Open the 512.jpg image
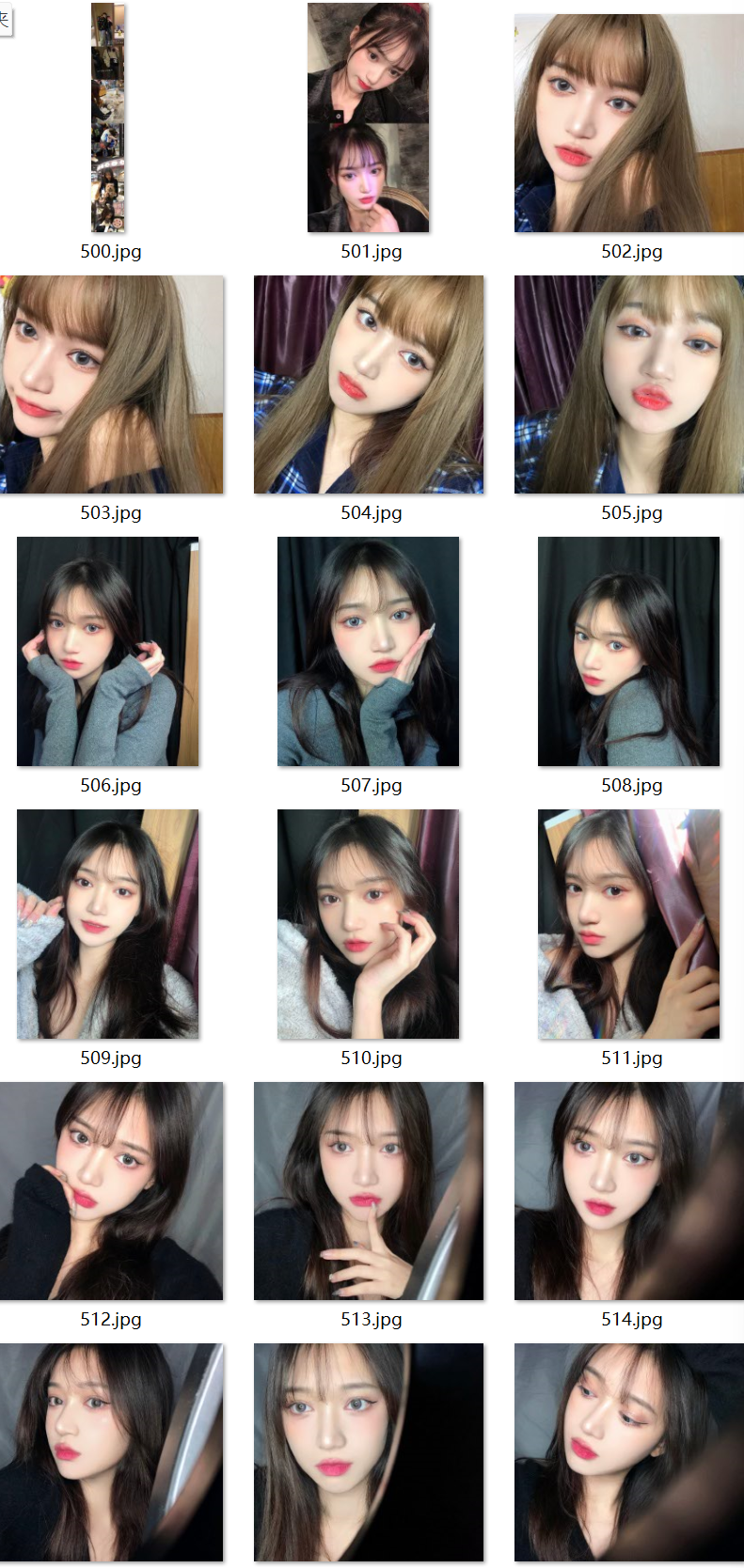The image size is (744, 1568). pyautogui.click(x=112, y=1191)
